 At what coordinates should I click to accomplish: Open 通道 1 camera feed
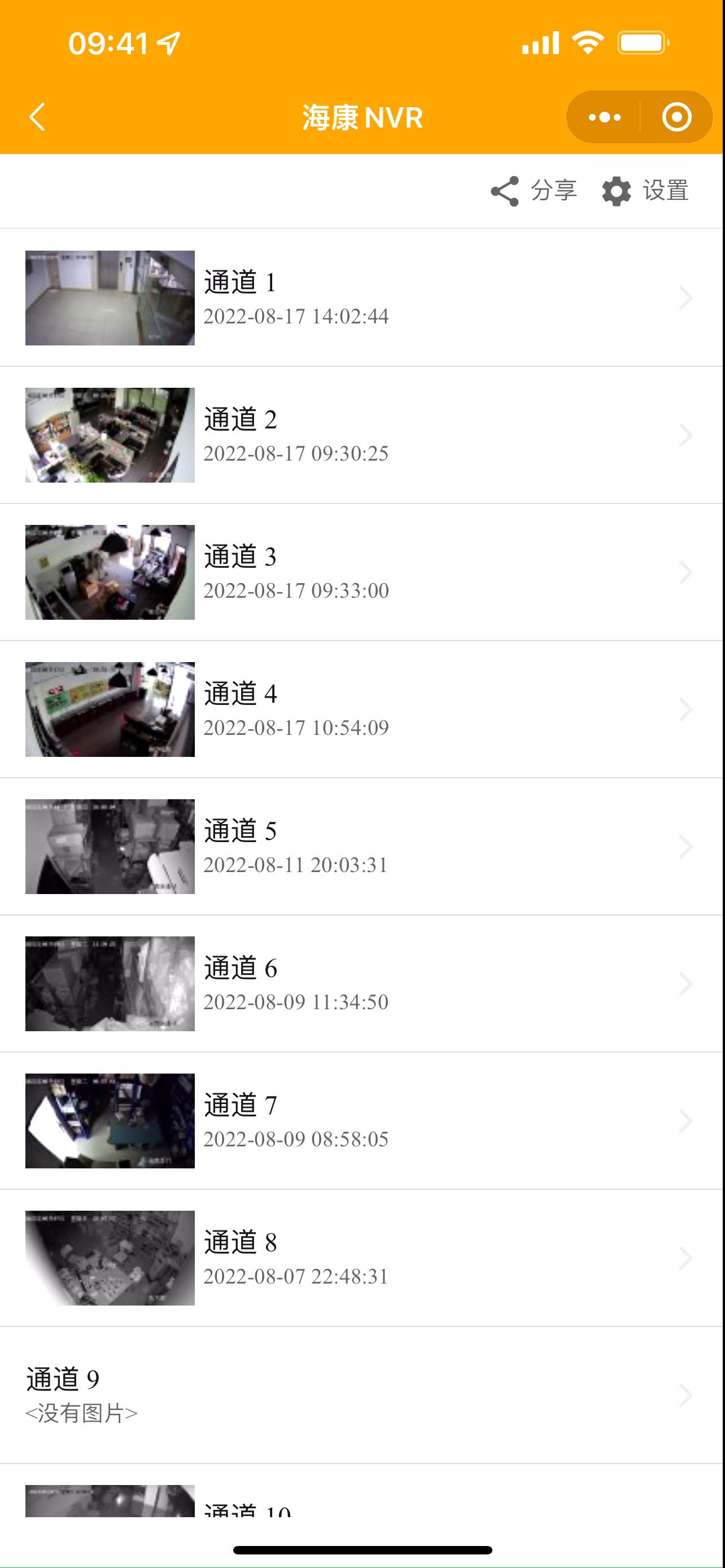(361, 297)
